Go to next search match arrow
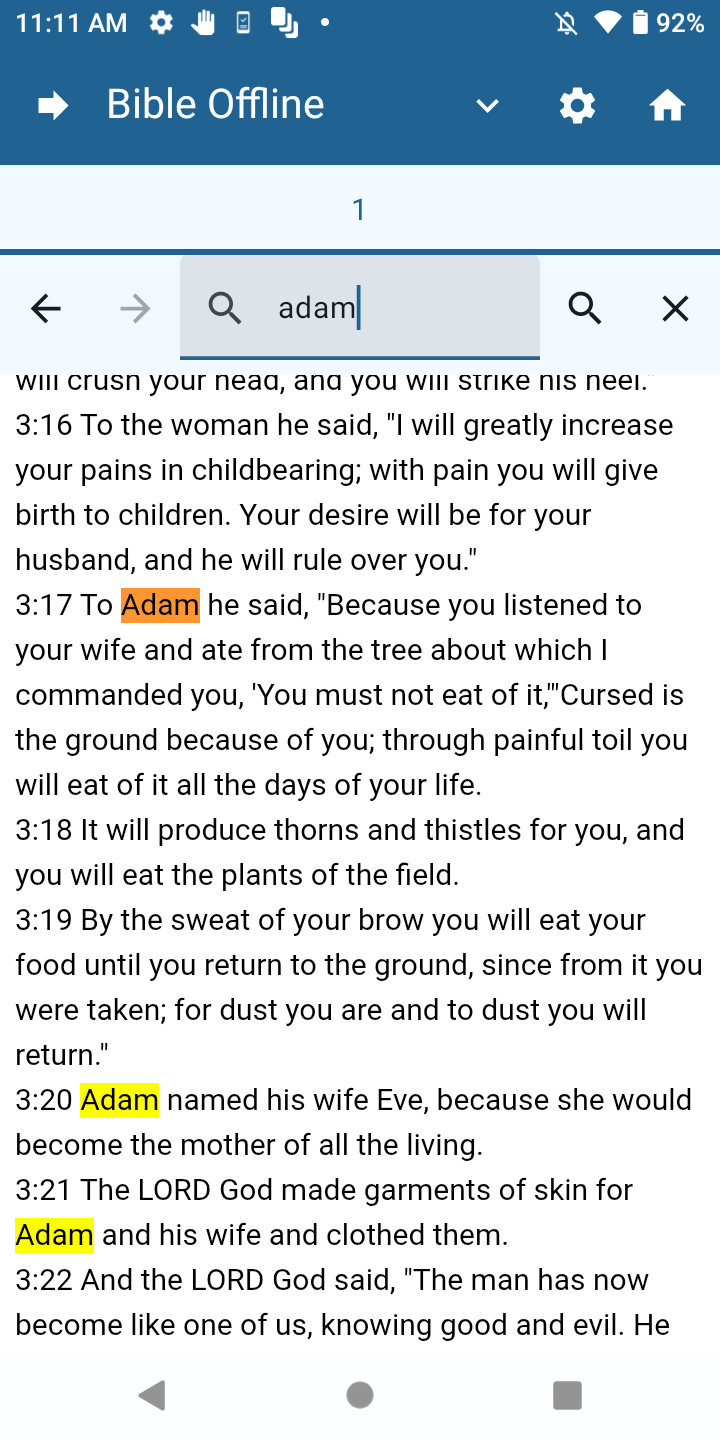720x1440 pixels. coord(135,309)
